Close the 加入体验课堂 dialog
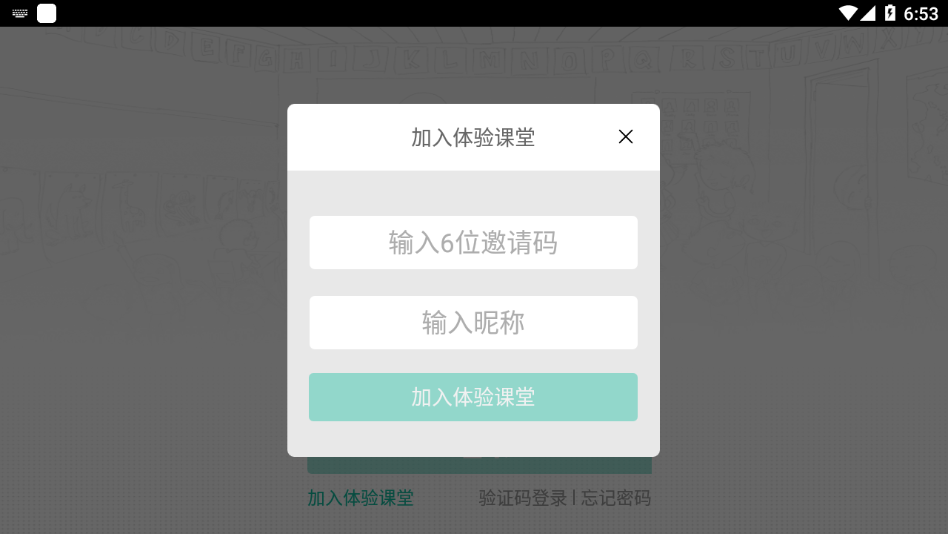The image size is (948, 534). [625, 137]
